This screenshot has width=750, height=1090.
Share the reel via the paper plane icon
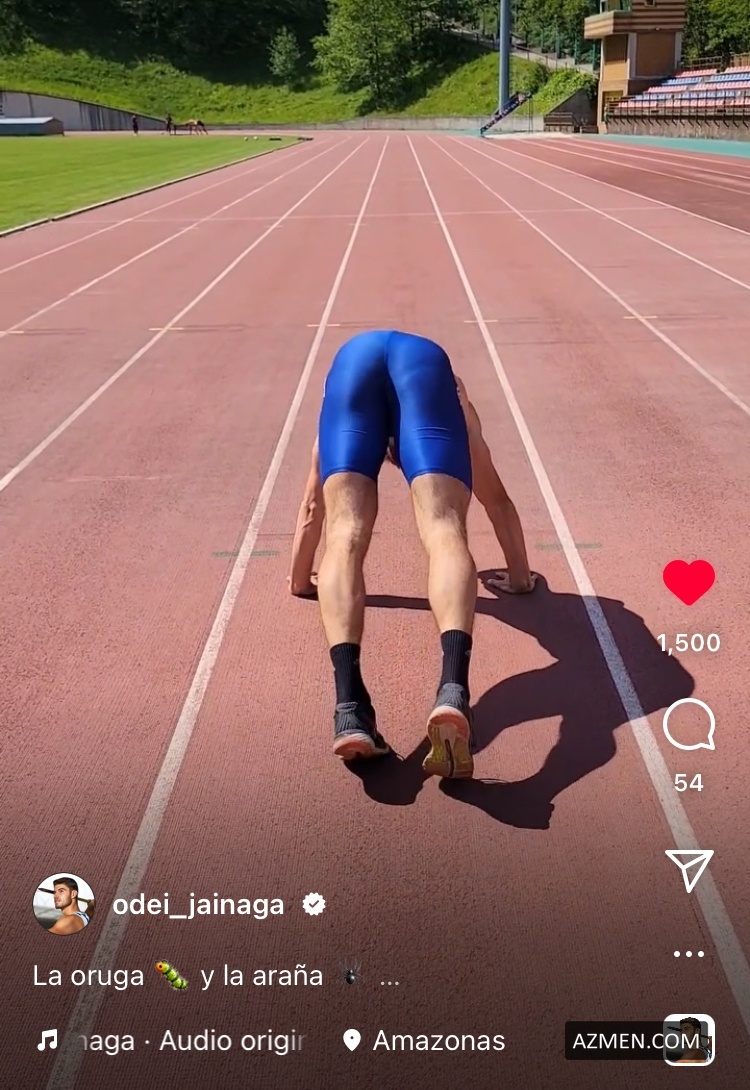(689, 870)
